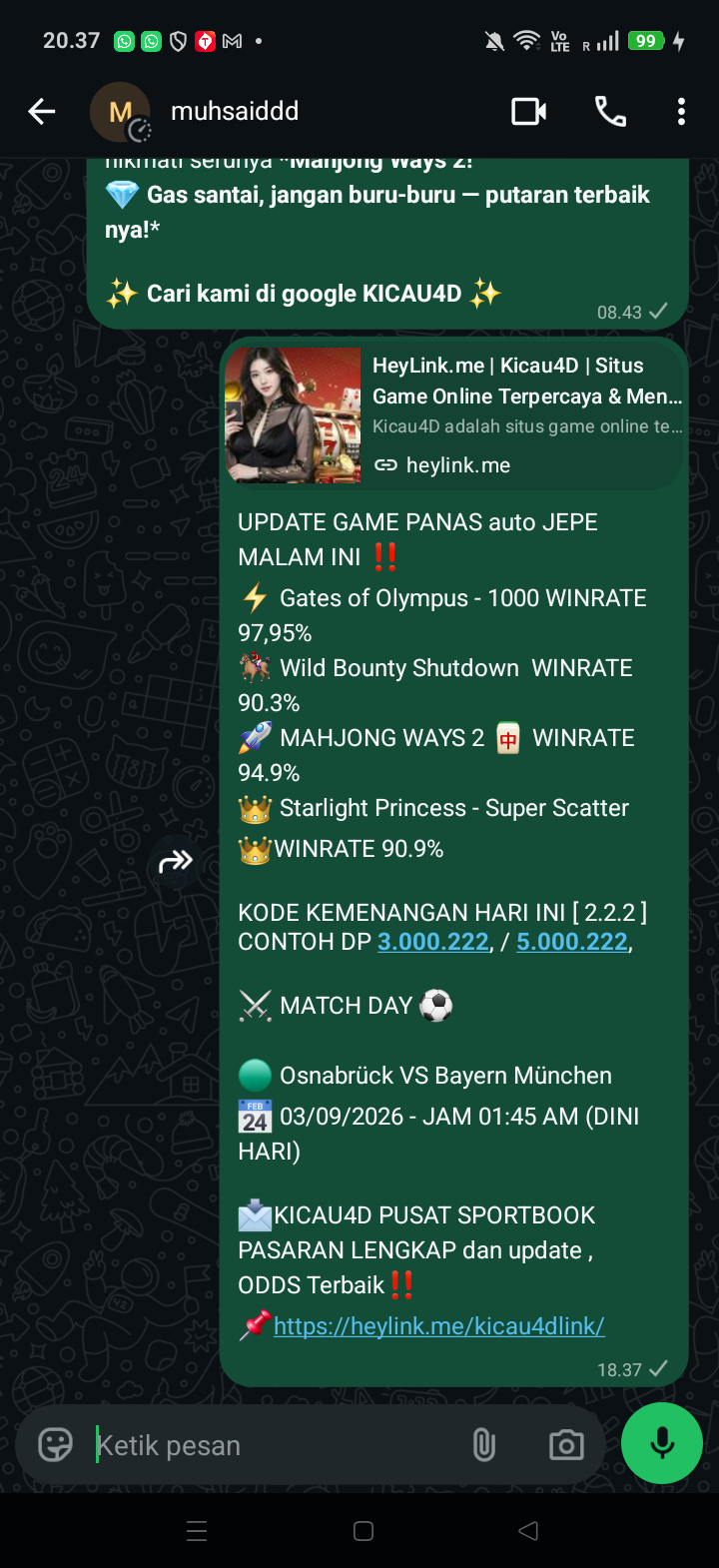Tap the voice message microphone button

click(662, 1443)
